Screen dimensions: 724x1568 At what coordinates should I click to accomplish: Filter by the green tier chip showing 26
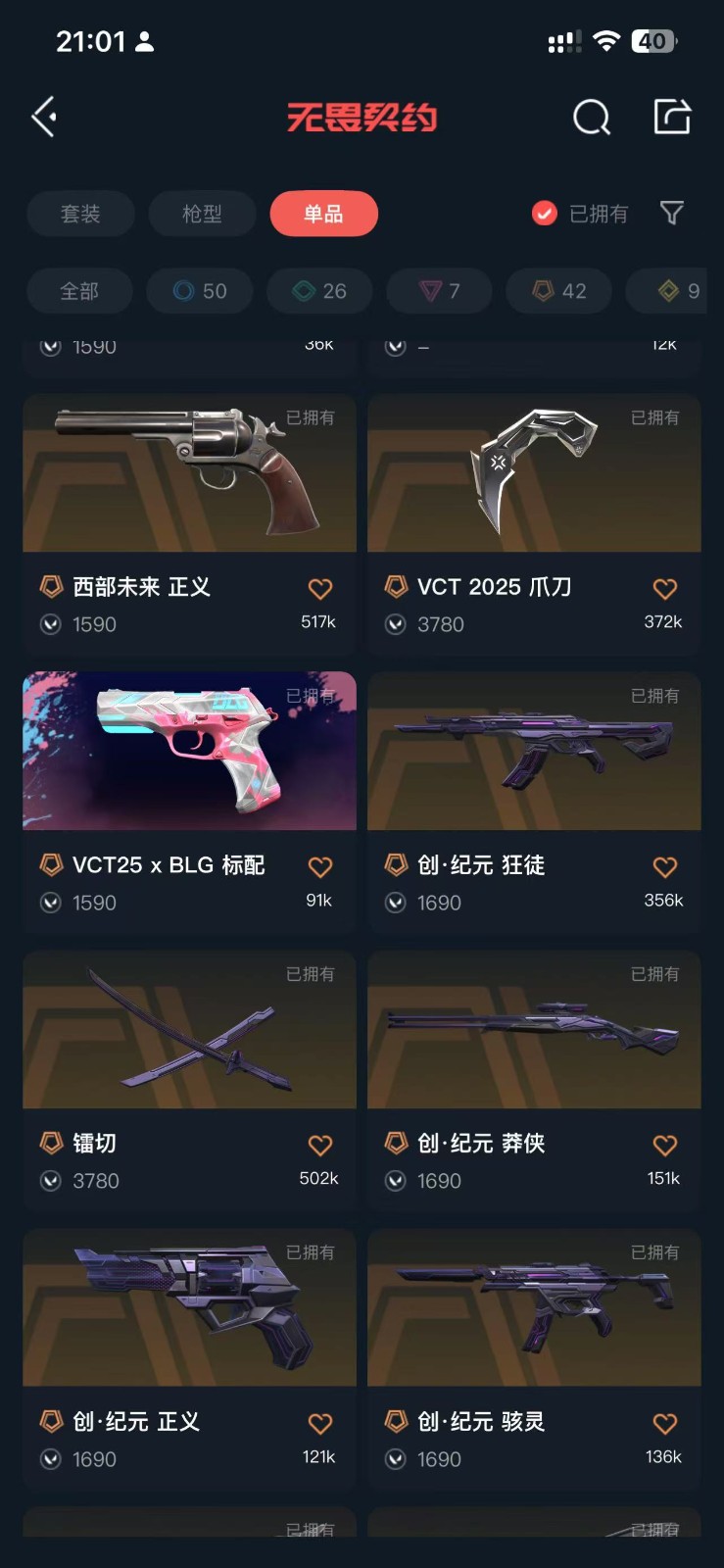tap(320, 291)
